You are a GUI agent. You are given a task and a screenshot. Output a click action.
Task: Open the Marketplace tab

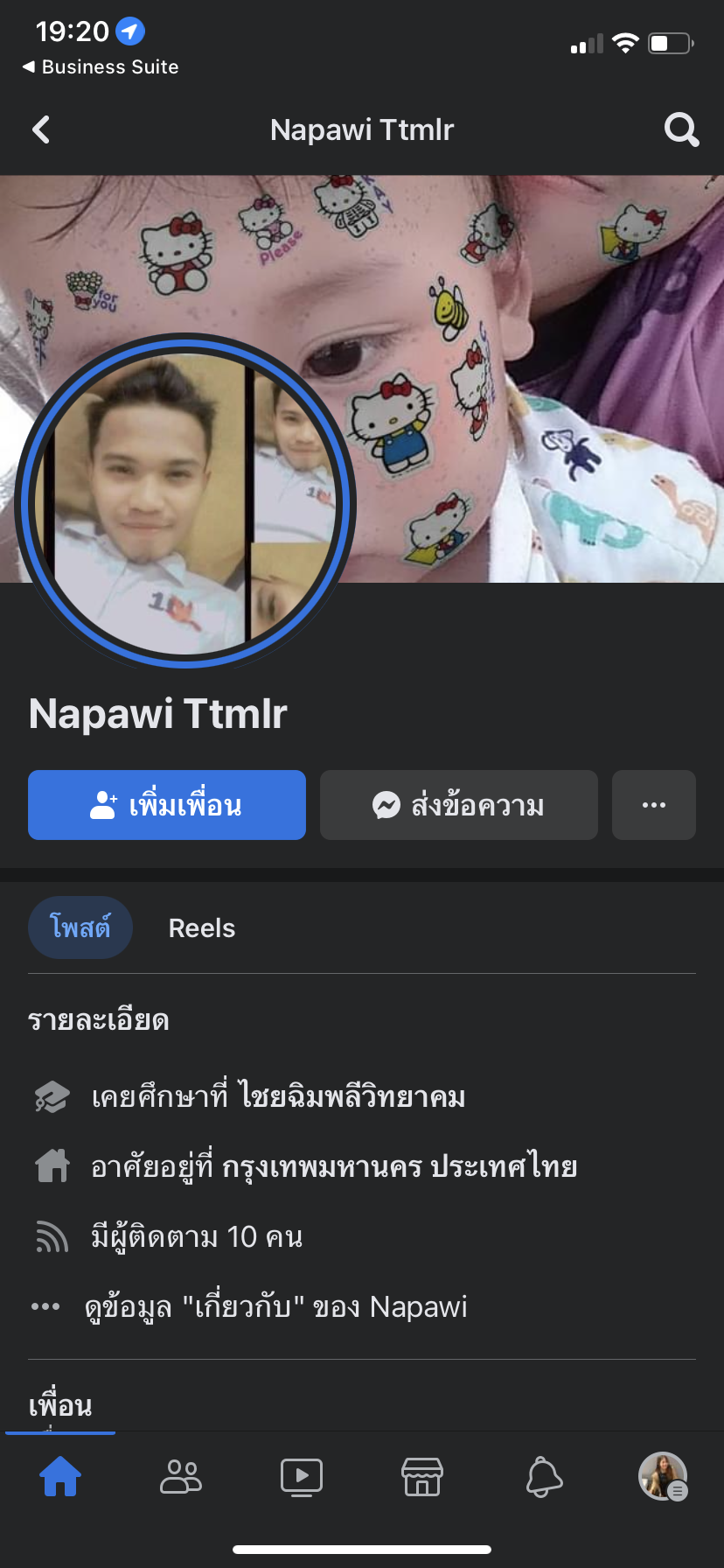pyautogui.click(x=422, y=1477)
